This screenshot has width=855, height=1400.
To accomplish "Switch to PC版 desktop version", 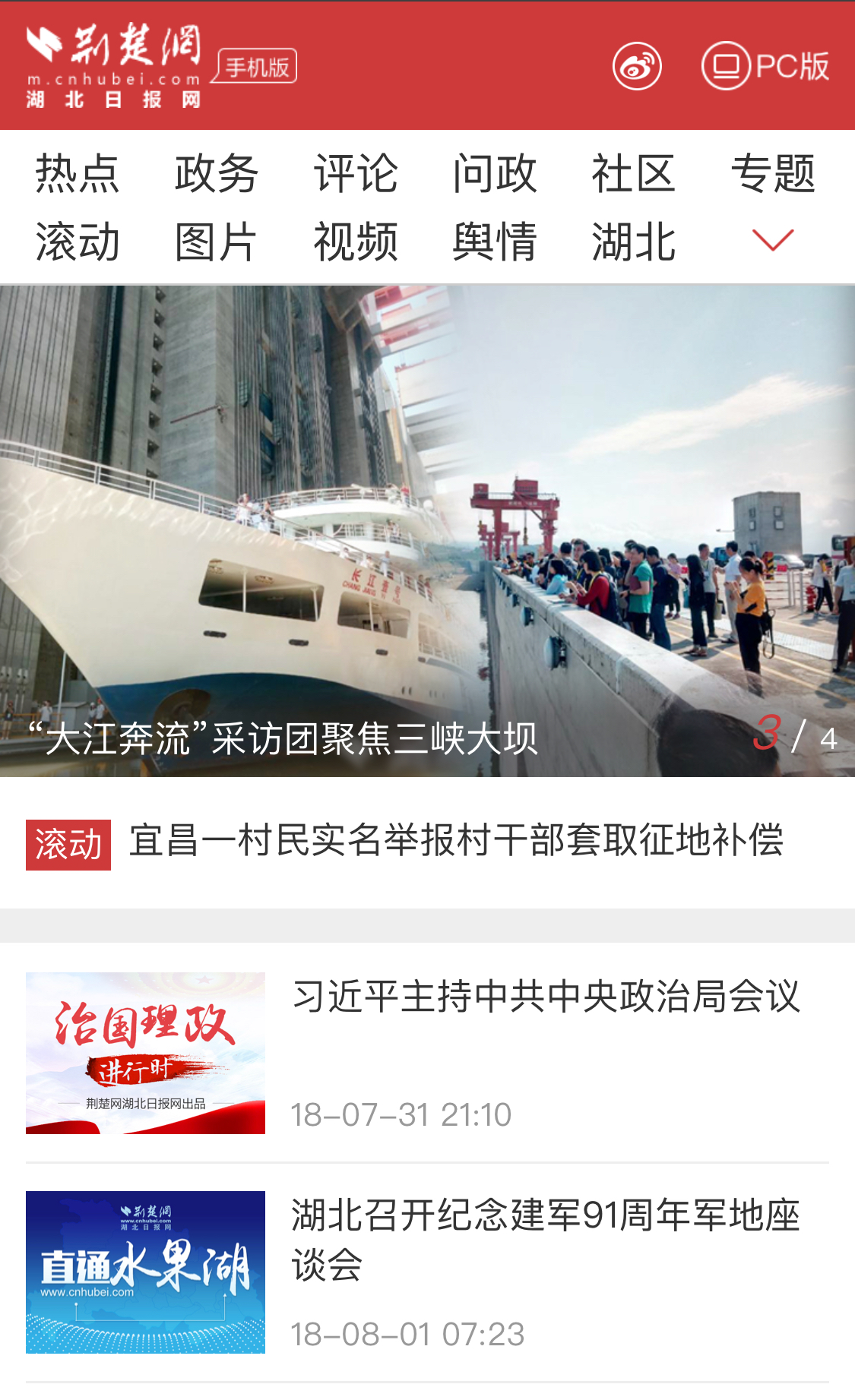I will point(765,66).
